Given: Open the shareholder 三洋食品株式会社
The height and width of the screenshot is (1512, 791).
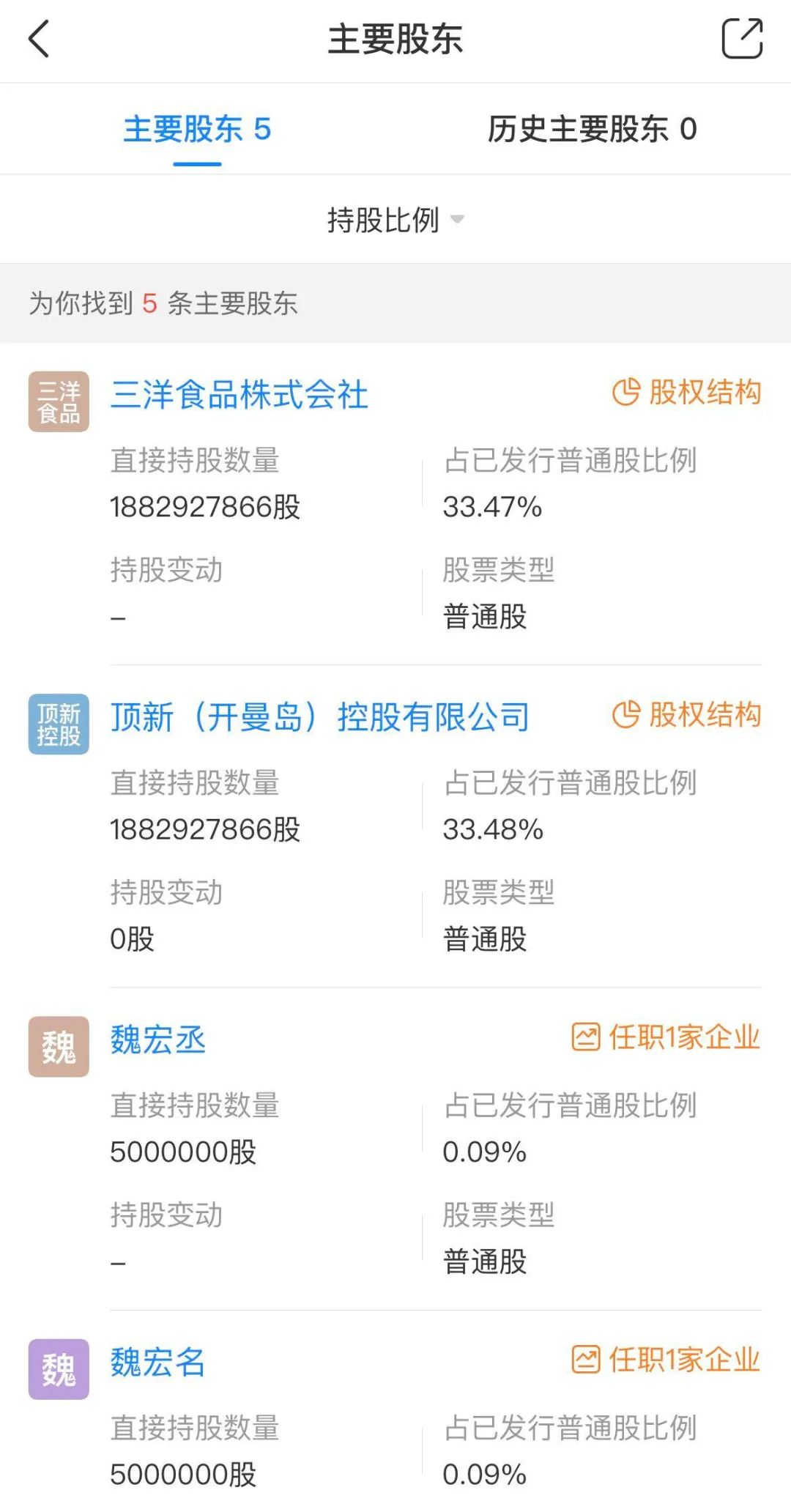Looking at the screenshot, I should click(x=239, y=394).
